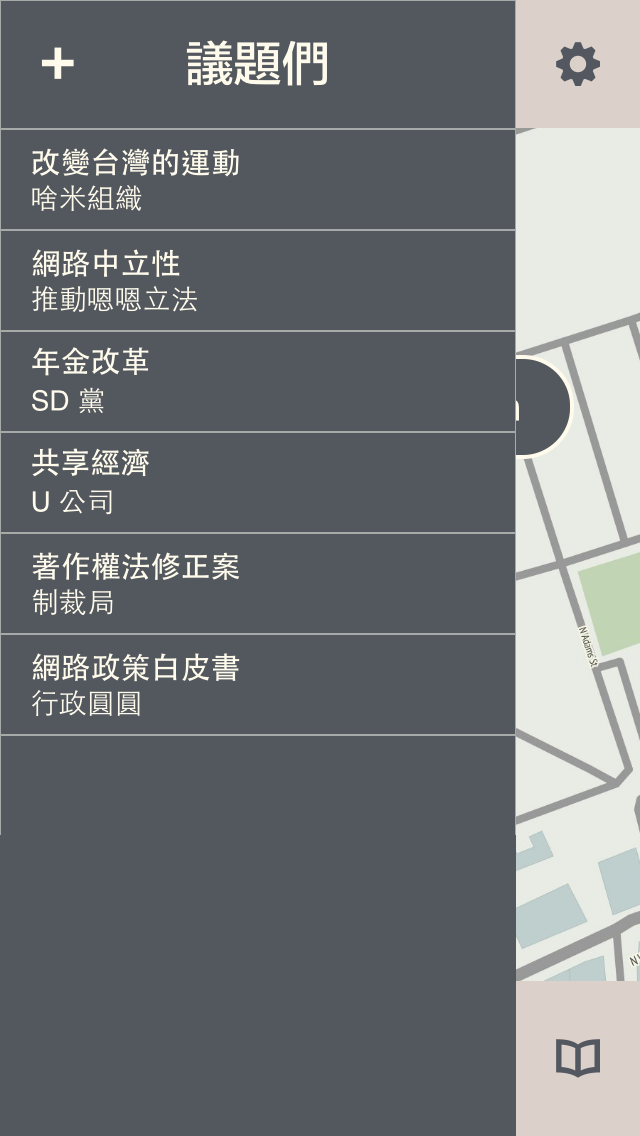Open the book icon at the bottom
This screenshot has width=640, height=1136.
pyautogui.click(x=578, y=1057)
